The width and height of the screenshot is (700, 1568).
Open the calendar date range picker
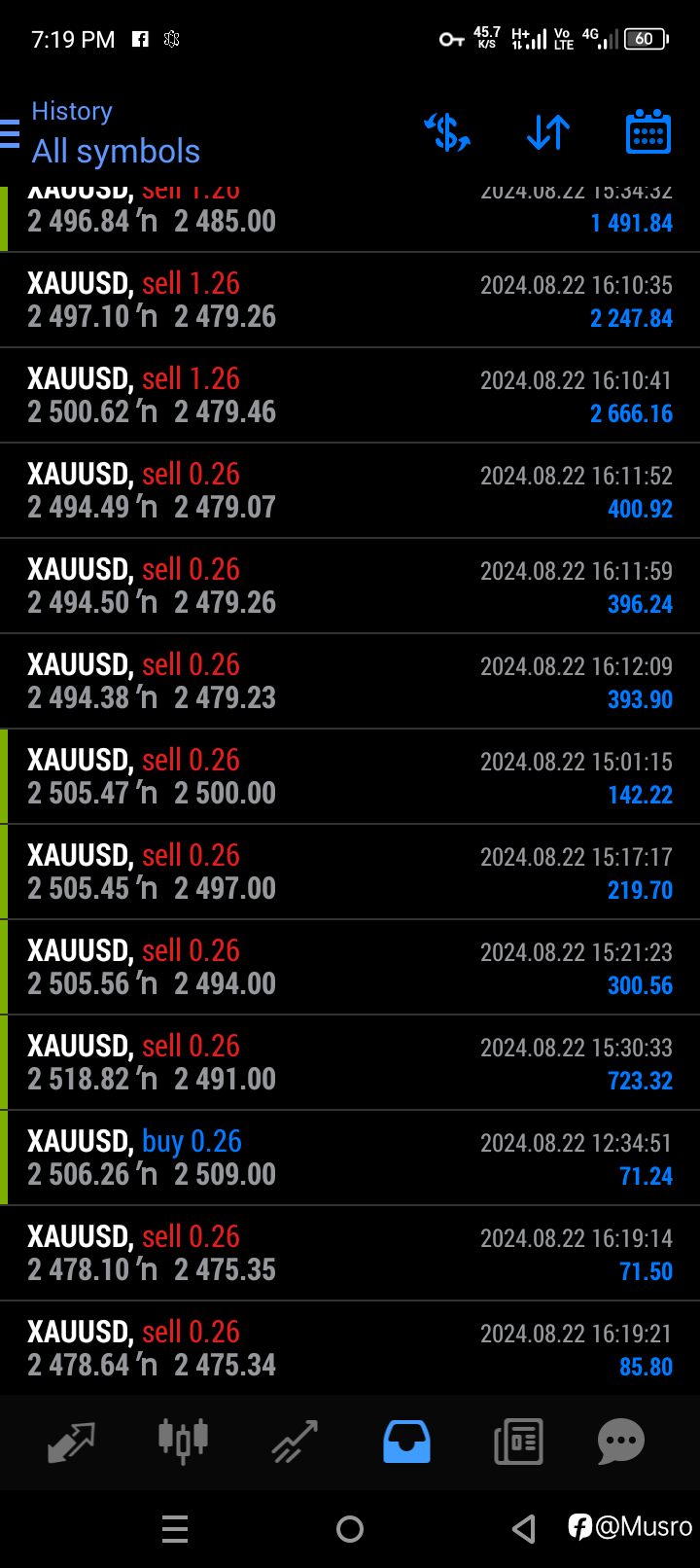coord(647,132)
